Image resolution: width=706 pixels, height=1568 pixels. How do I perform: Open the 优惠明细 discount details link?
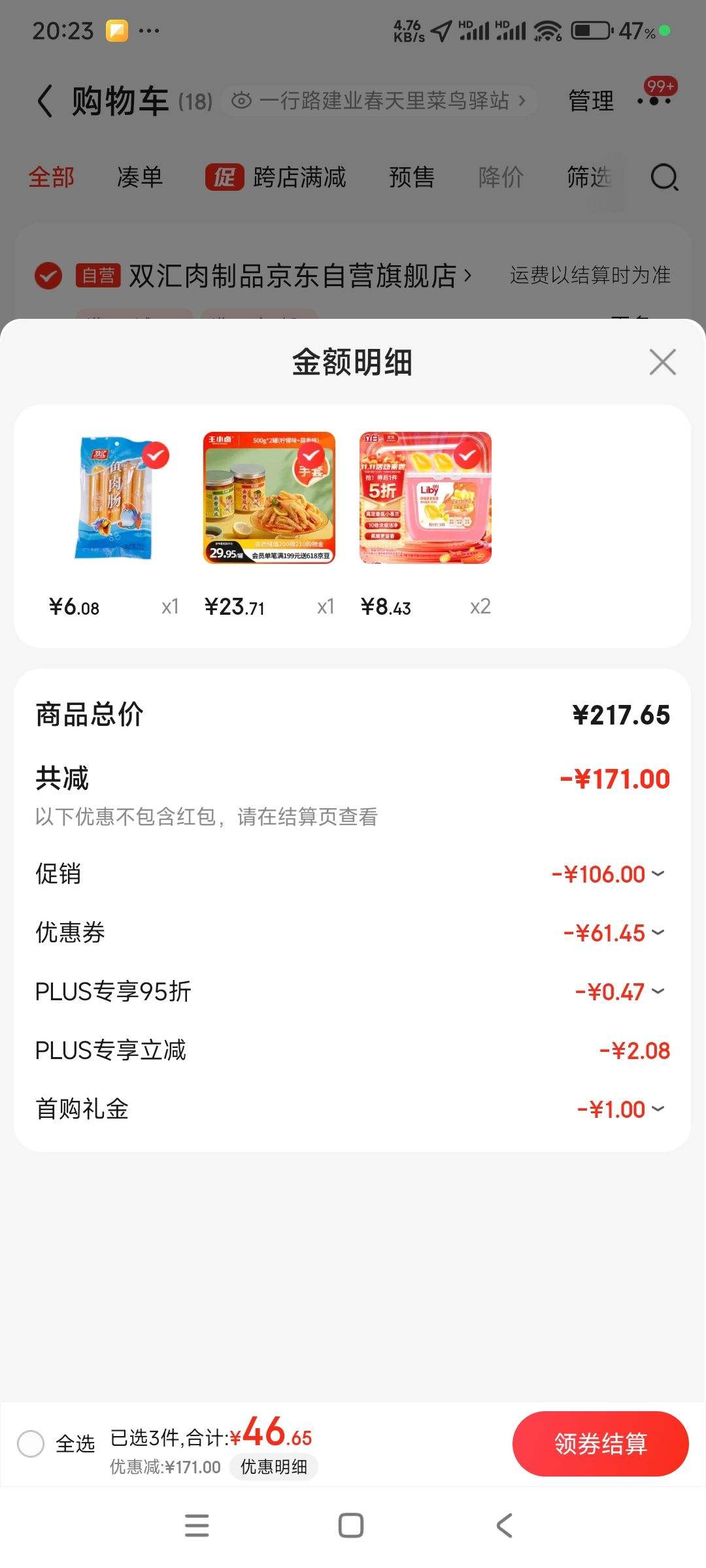[275, 1467]
